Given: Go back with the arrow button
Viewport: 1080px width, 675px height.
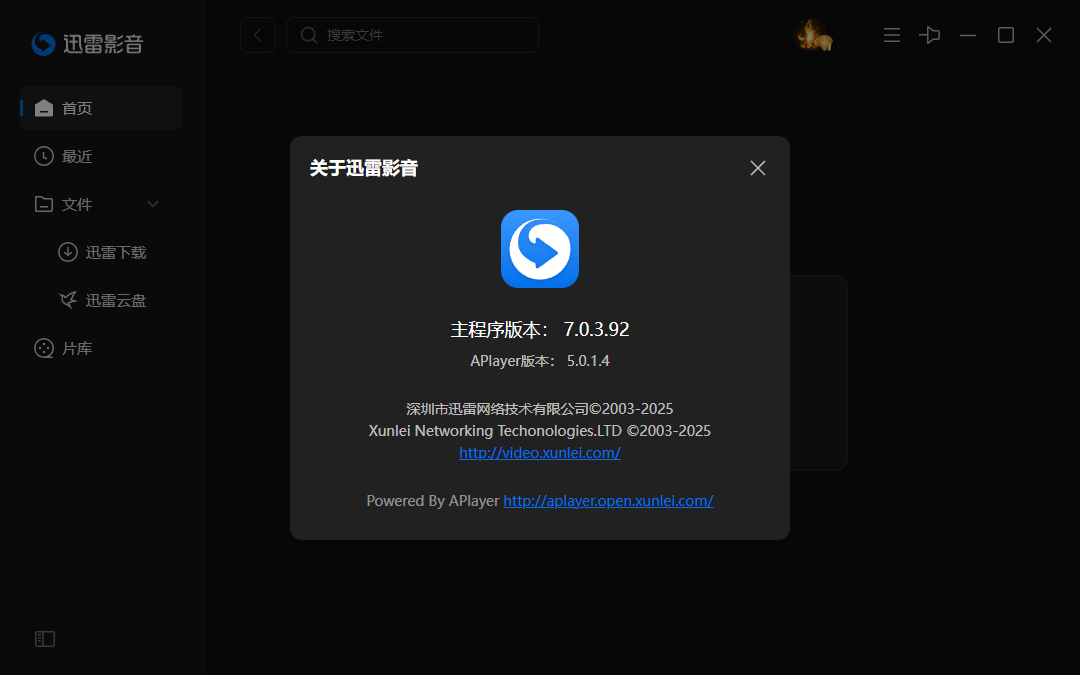Looking at the screenshot, I should click(x=258, y=35).
